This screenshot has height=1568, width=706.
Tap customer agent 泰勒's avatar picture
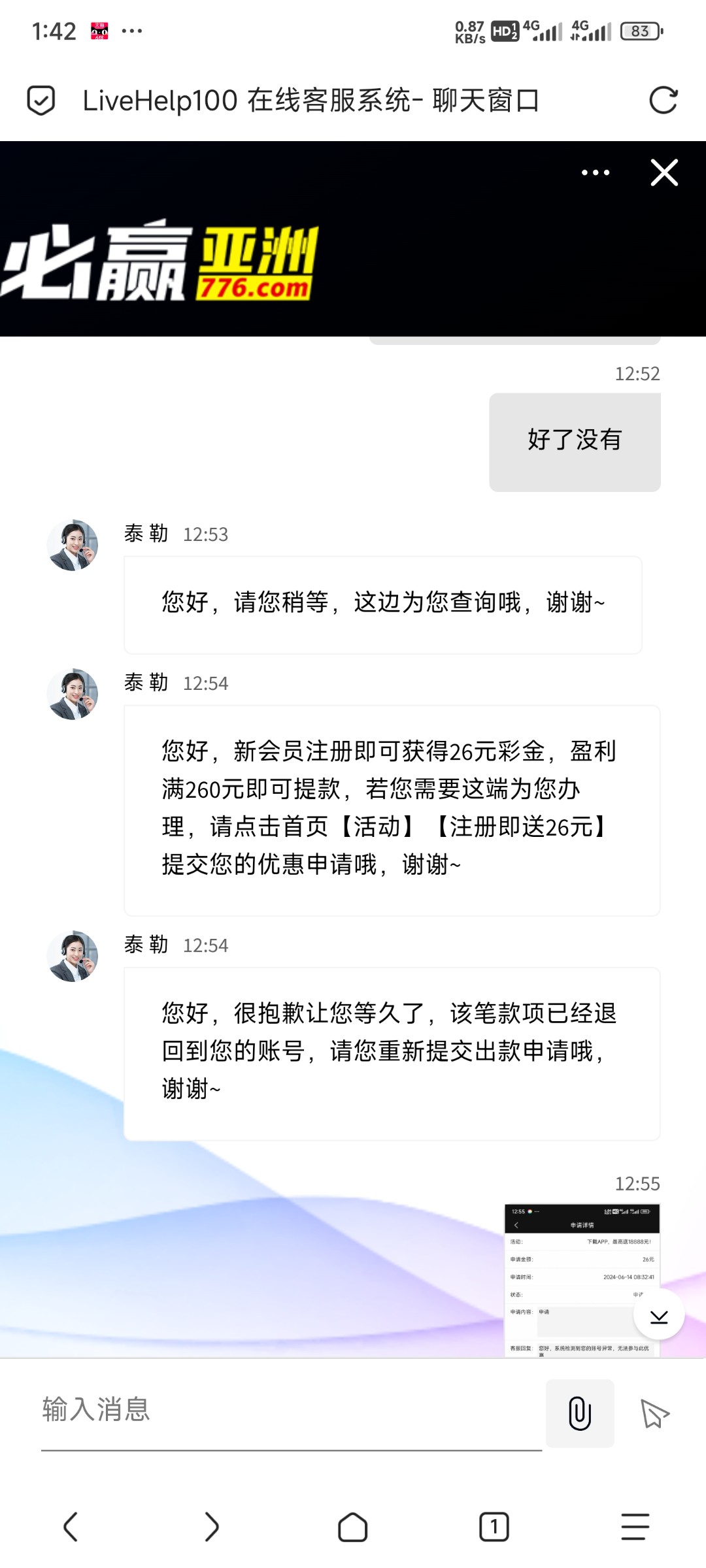click(x=74, y=544)
